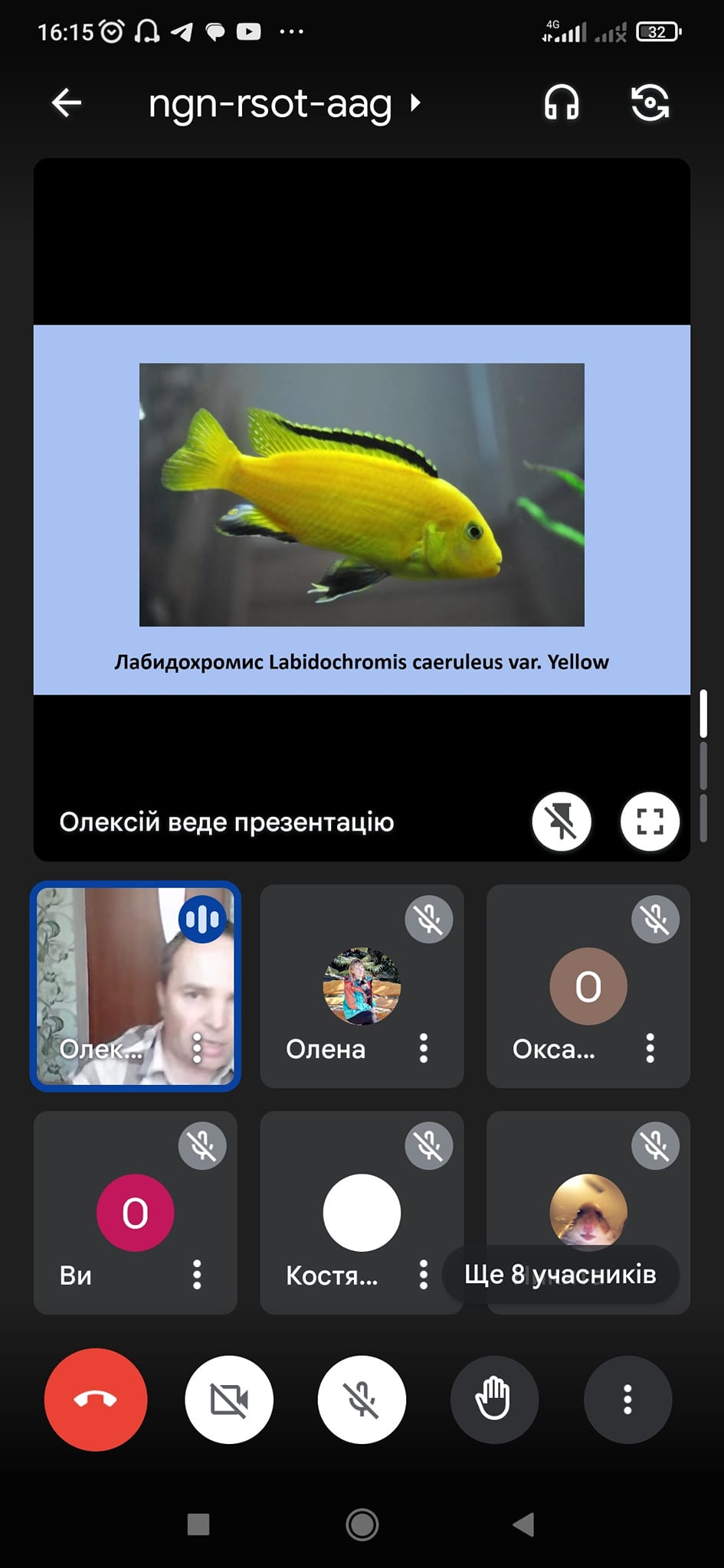Open options for Олек... presenter tile
This screenshot has width=724, height=1568.
[197, 1048]
